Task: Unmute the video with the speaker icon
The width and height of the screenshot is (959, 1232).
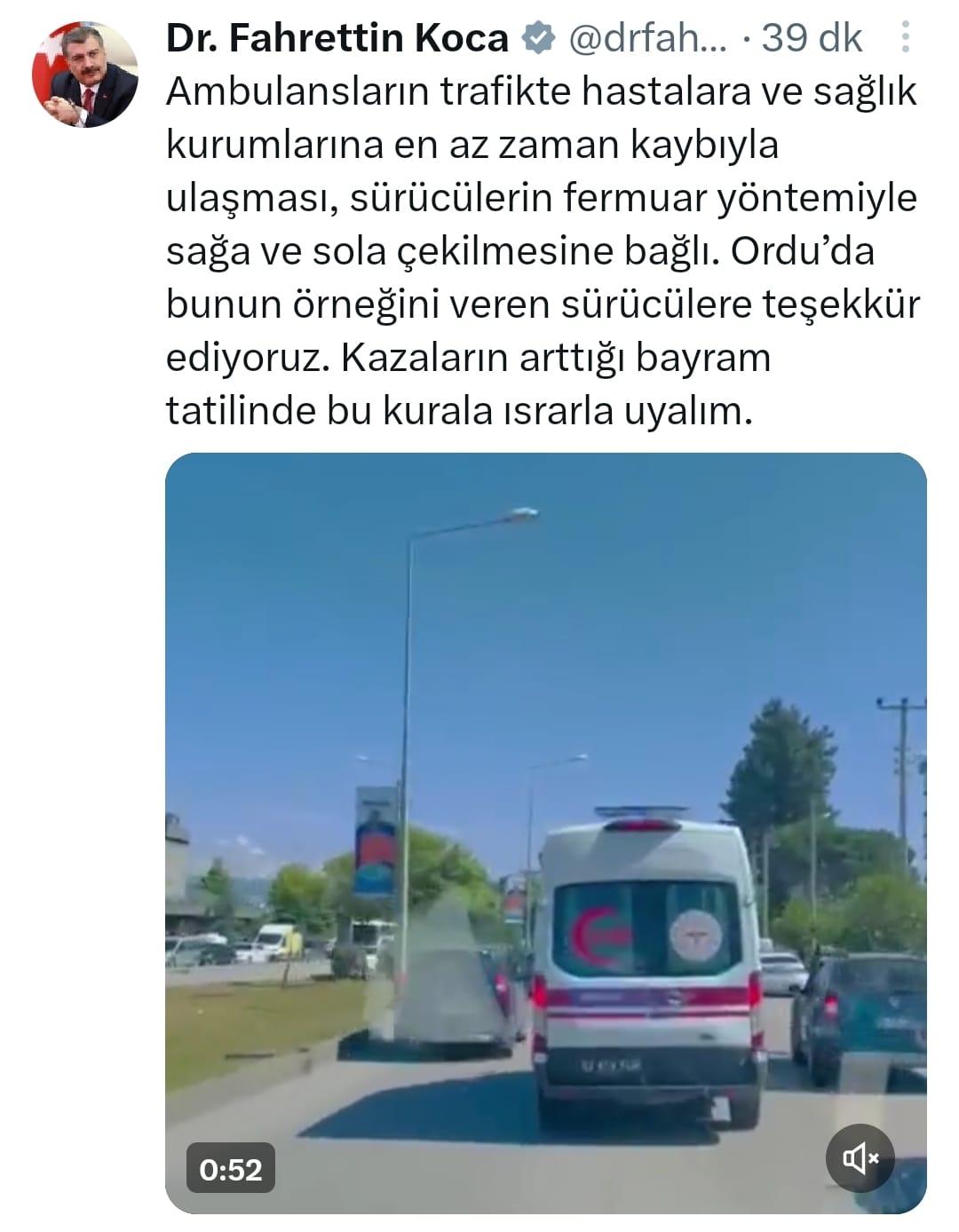Action: tap(860, 1157)
